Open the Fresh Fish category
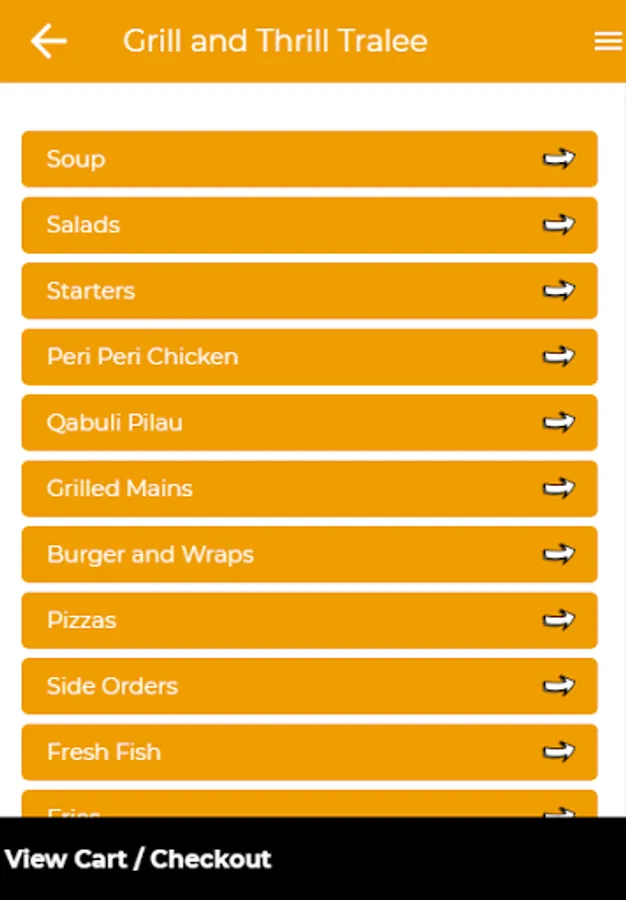This screenshot has width=626, height=900. tap(309, 752)
